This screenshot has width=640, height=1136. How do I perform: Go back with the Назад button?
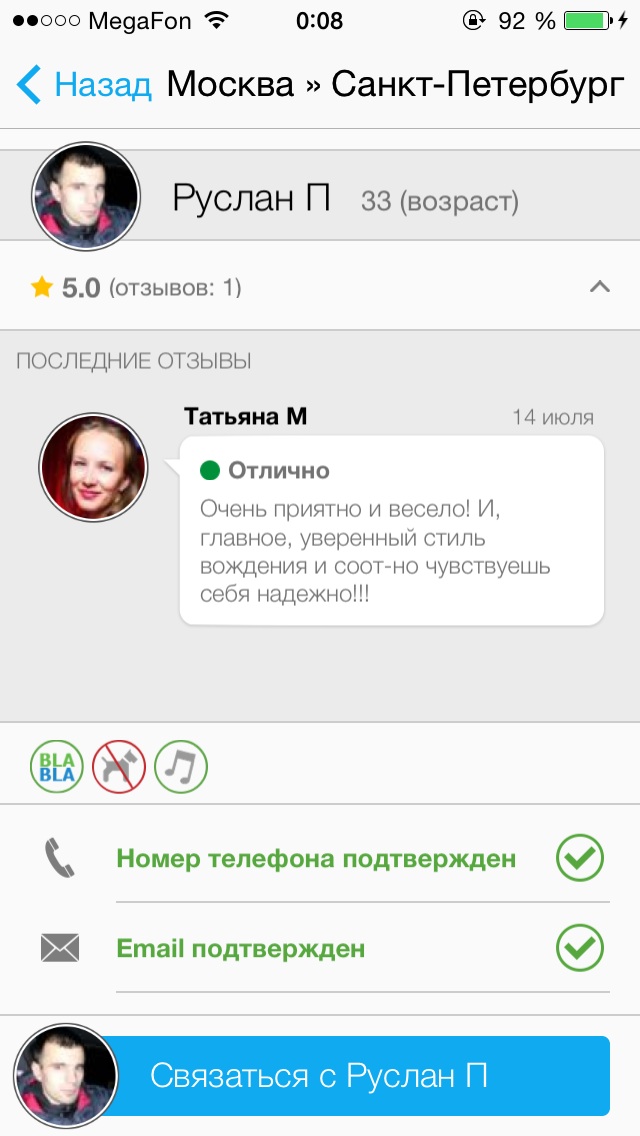(84, 85)
